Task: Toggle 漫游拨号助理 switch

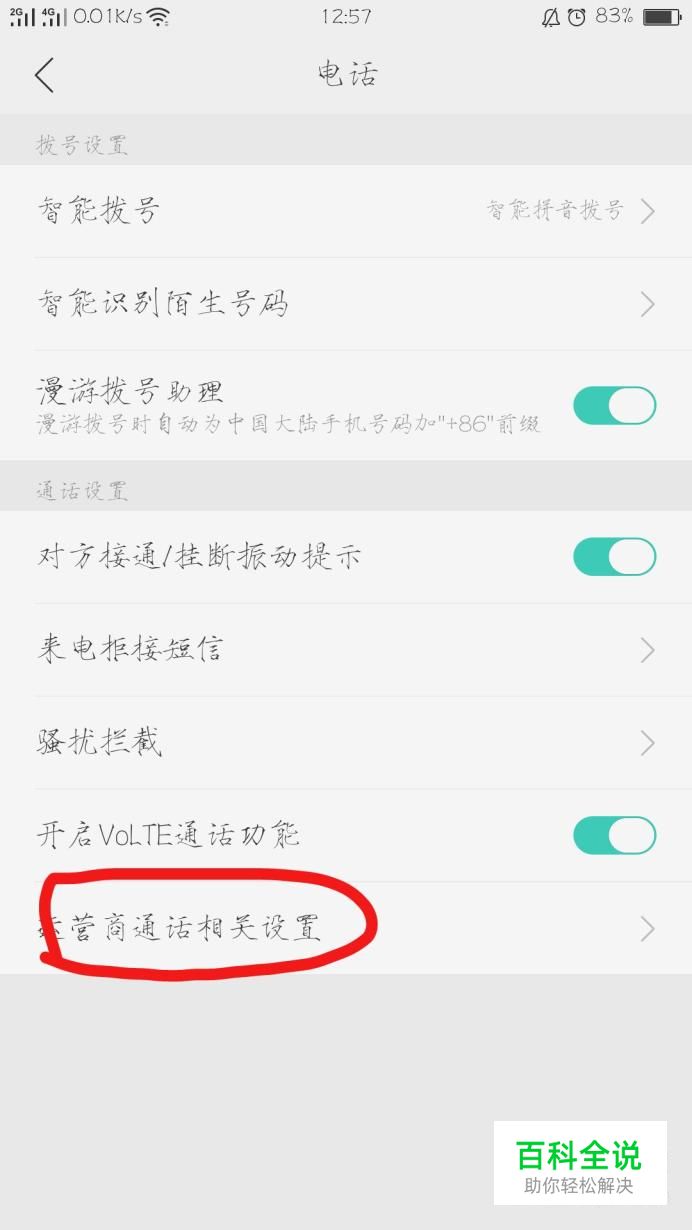Action: pyautogui.click(x=614, y=406)
